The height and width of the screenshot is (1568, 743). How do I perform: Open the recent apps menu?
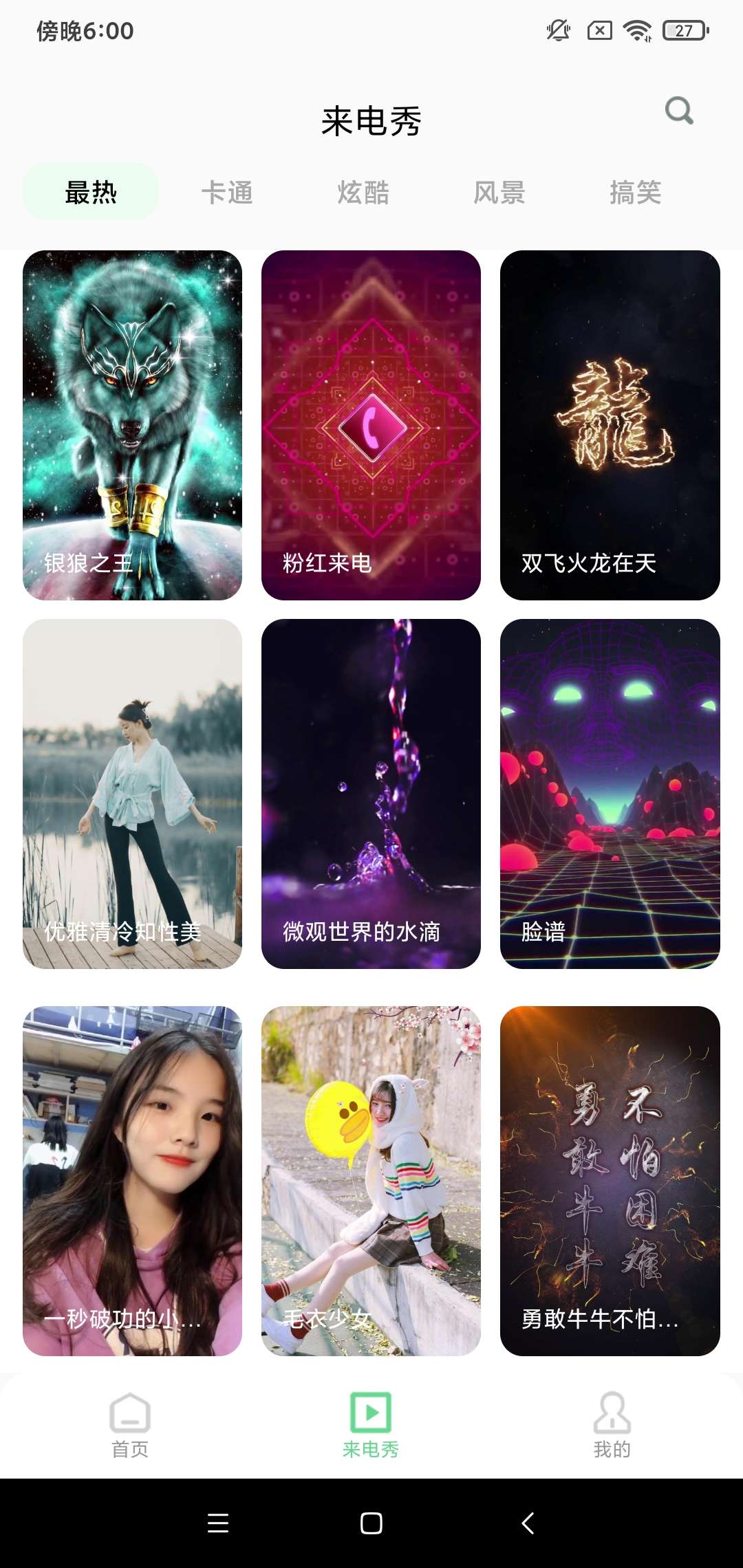click(218, 1523)
